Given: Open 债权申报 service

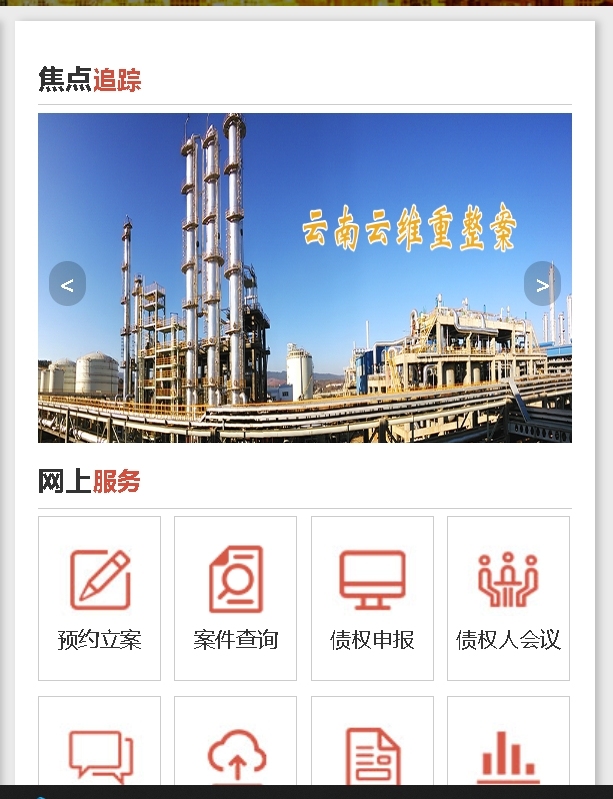Looking at the screenshot, I should point(372,598).
